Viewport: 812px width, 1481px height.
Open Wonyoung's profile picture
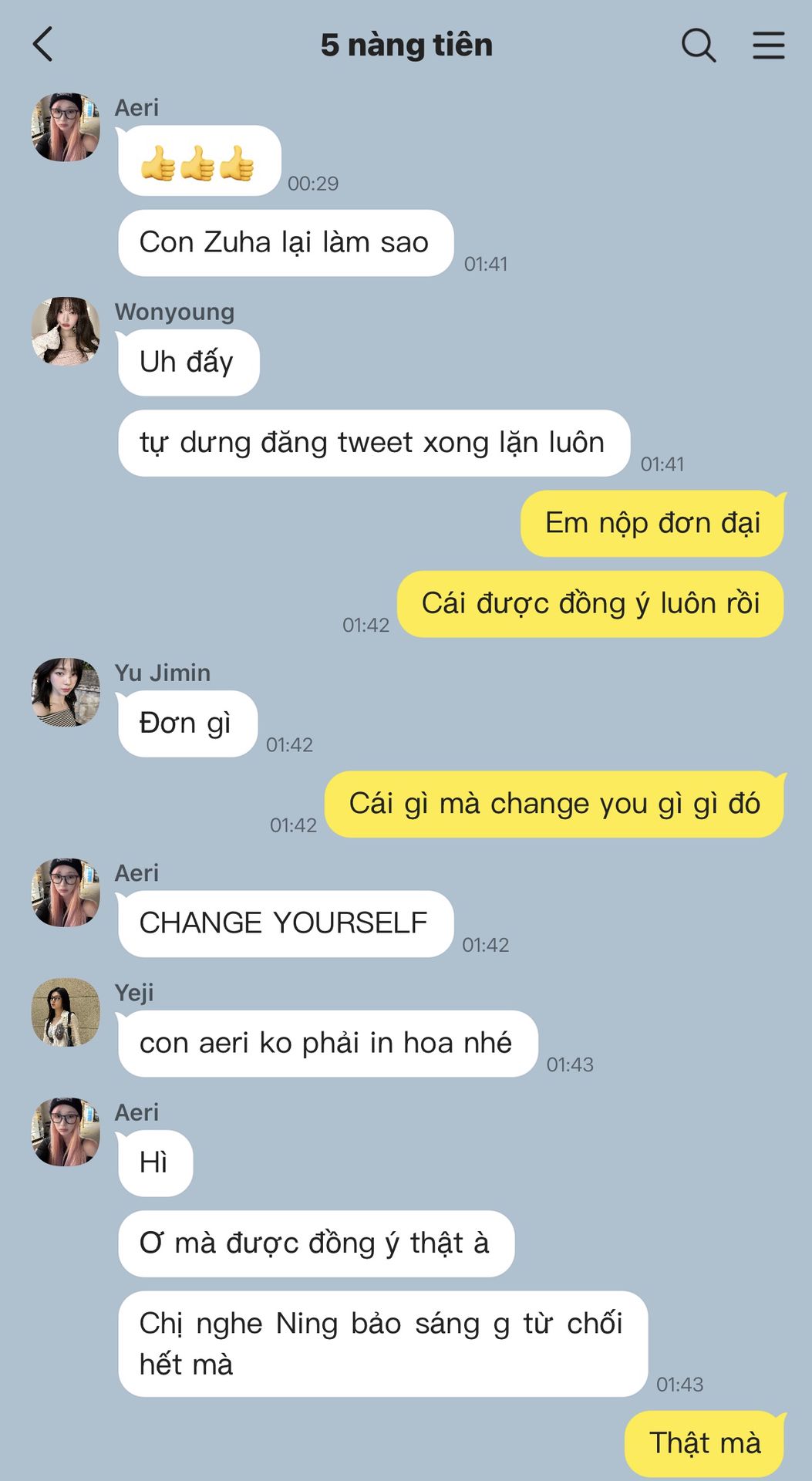pos(66,331)
